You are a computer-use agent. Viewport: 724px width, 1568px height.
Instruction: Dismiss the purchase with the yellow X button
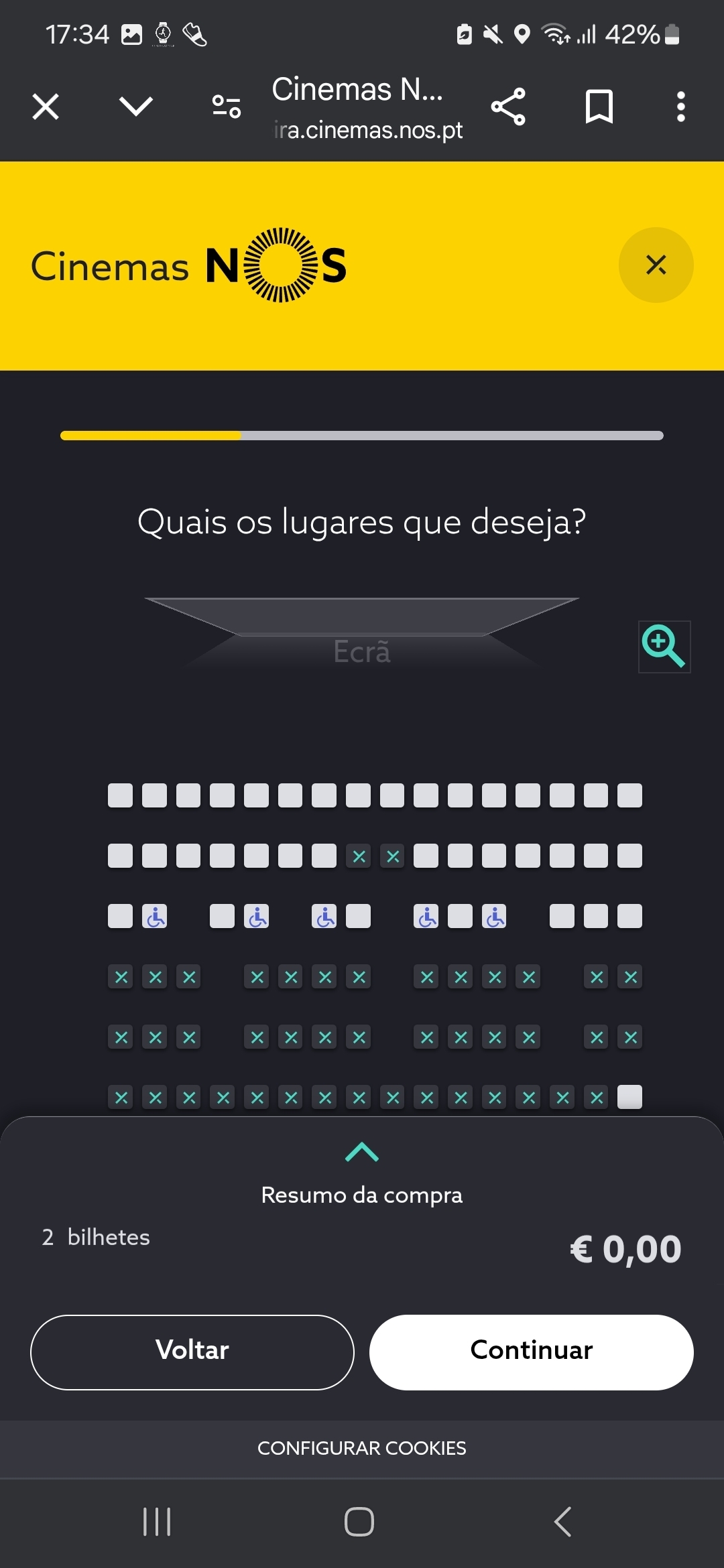pyautogui.click(x=656, y=265)
